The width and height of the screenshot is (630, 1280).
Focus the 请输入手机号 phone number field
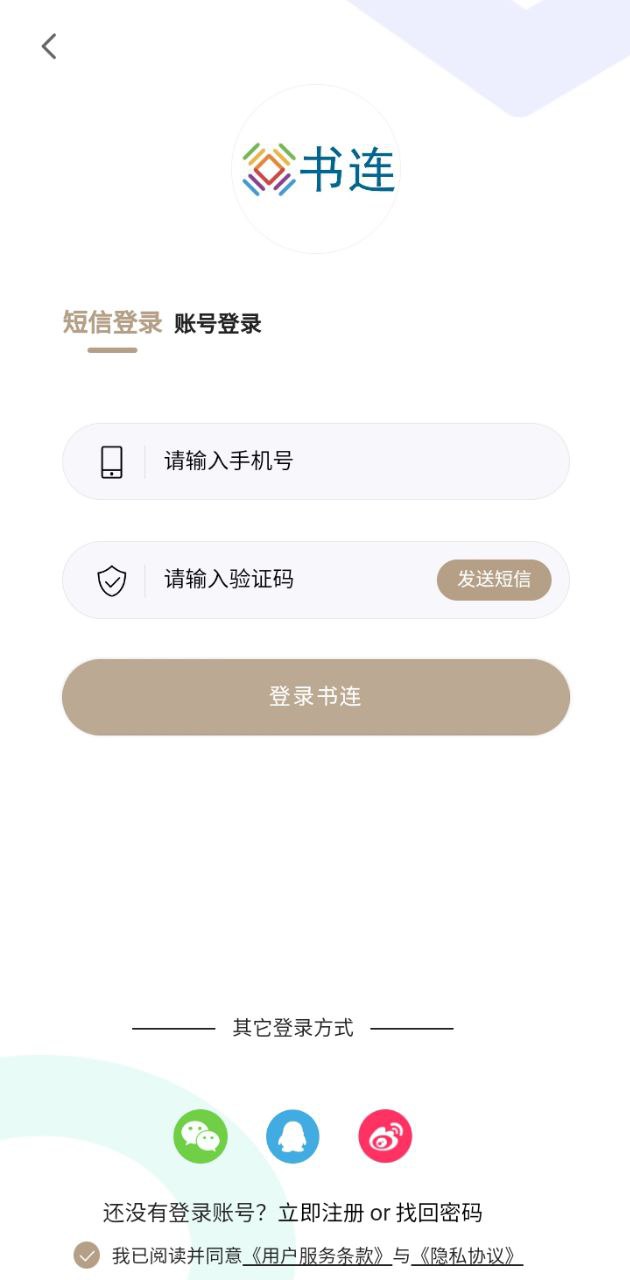pos(316,461)
